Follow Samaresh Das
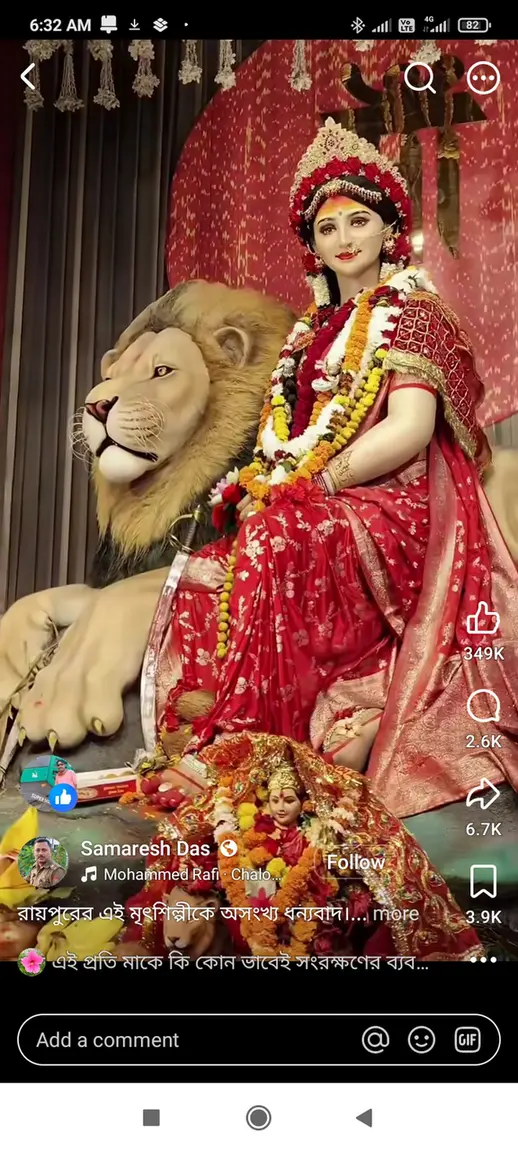Image resolution: width=518 pixels, height=1152 pixels. coord(356,862)
